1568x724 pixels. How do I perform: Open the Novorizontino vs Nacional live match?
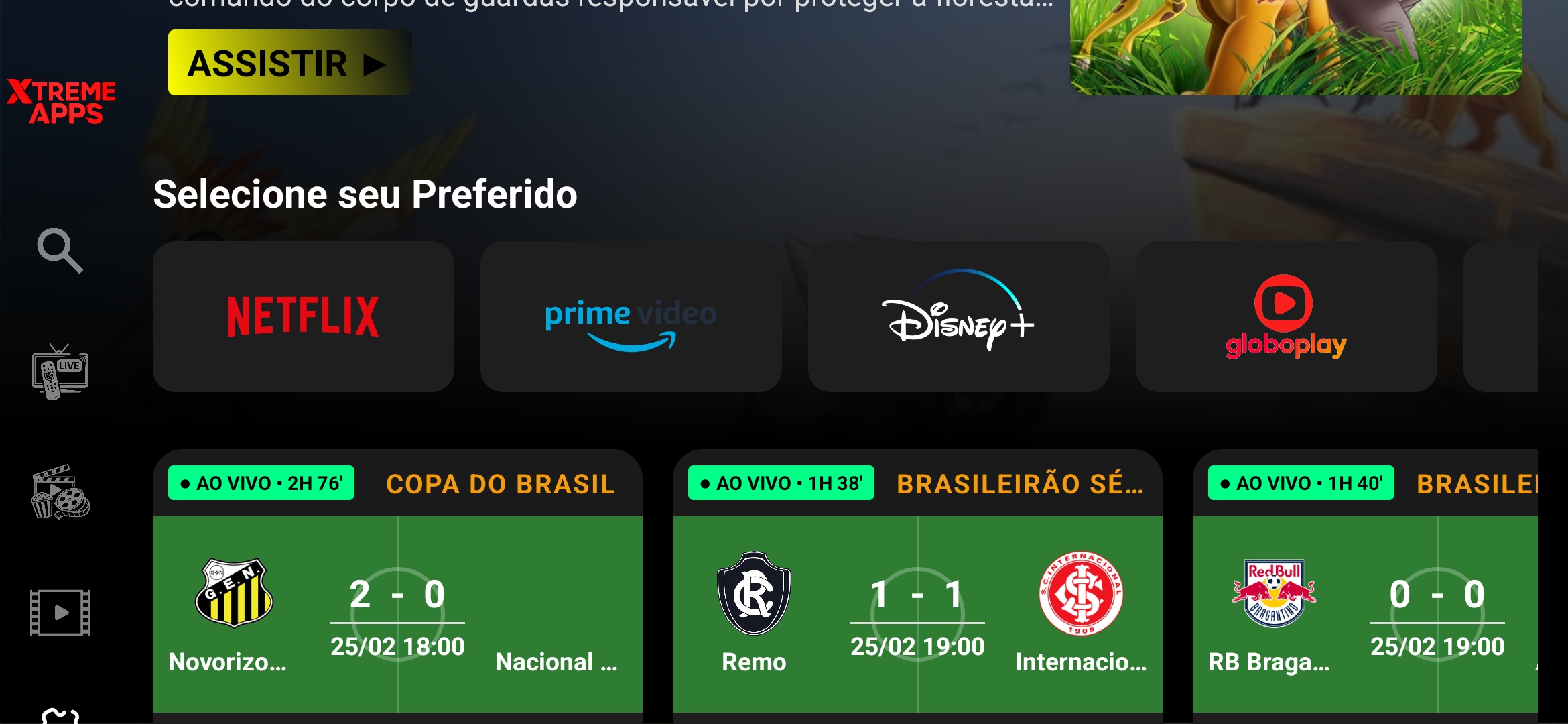point(397,603)
